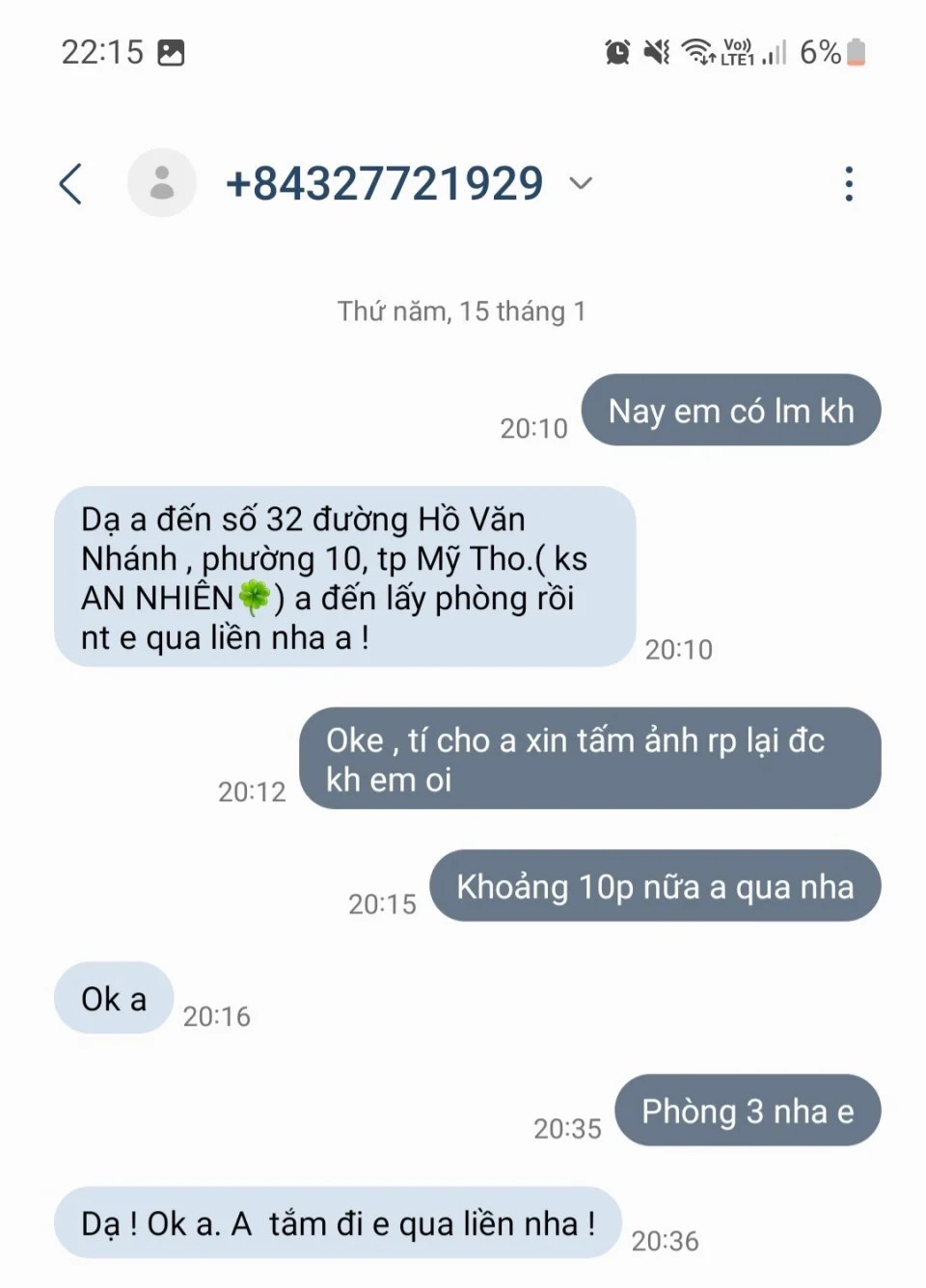This screenshot has width=926, height=1288.
Task: Tap the contact avatar icon
Action: [162, 183]
